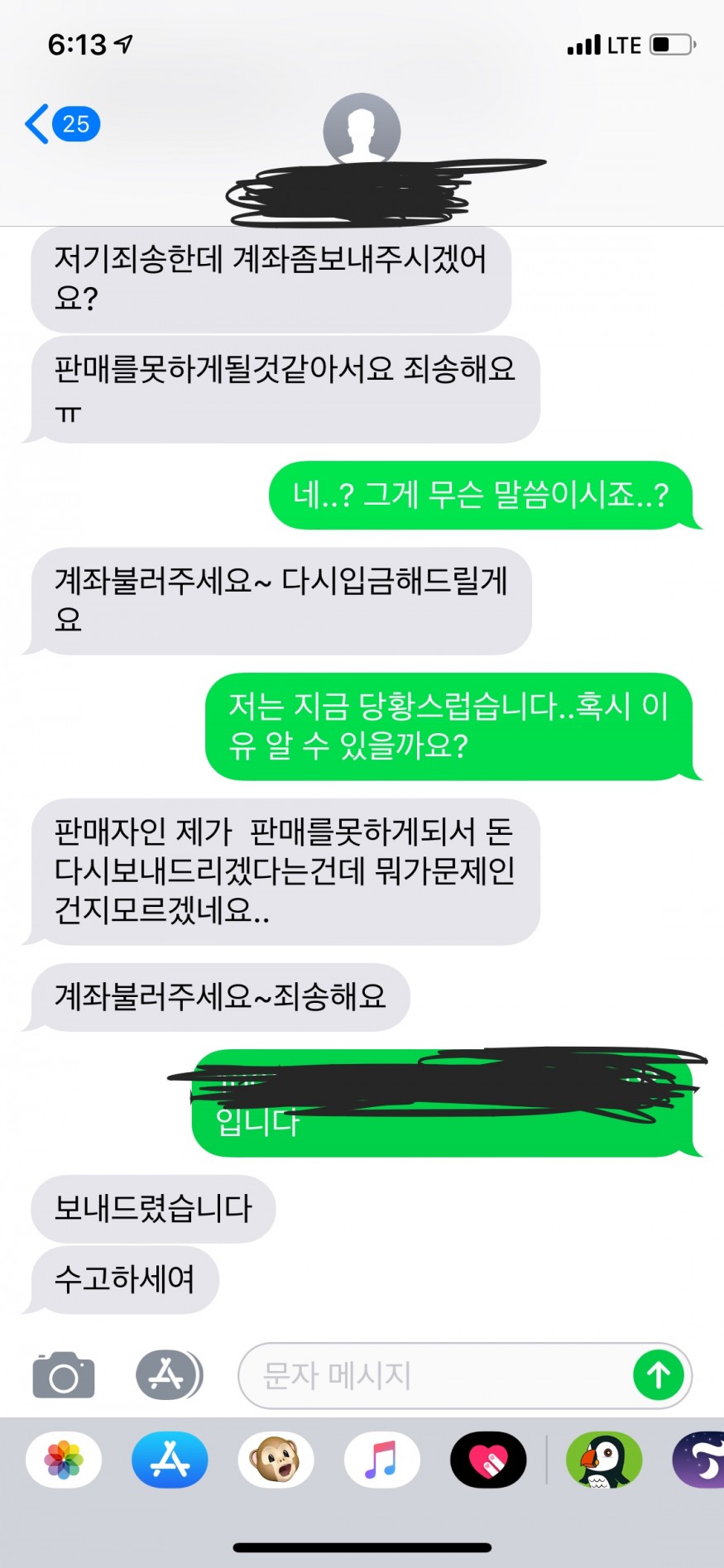Open the camera to attach a photo
This screenshot has width=724, height=1568.
coord(64,1376)
